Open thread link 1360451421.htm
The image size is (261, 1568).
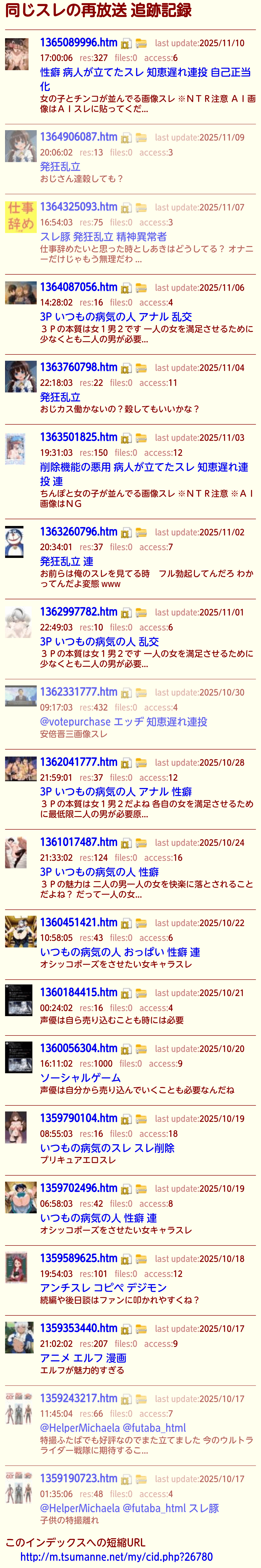[x=79, y=923]
